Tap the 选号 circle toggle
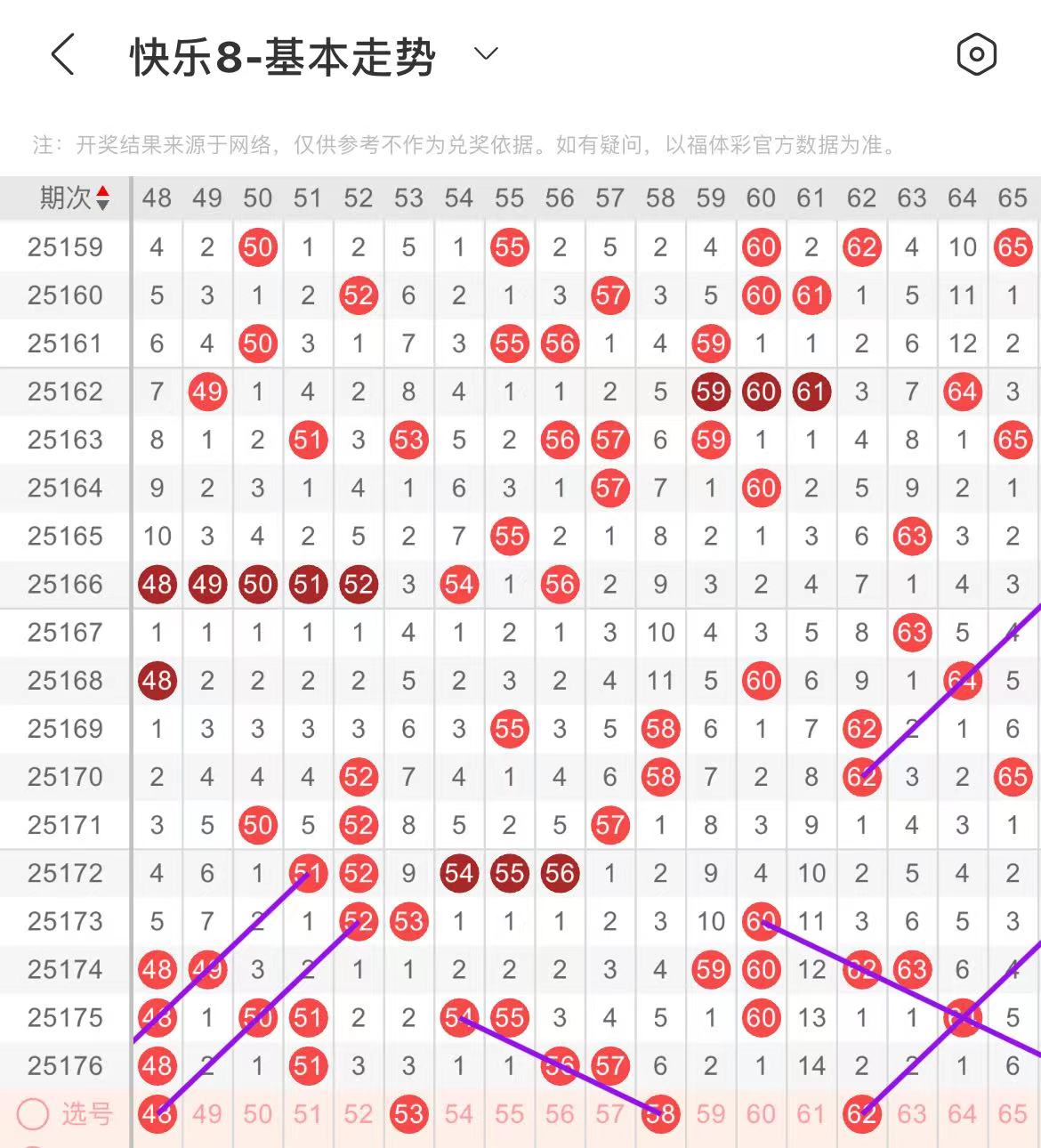Viewport: 1041px width, 1148px height. click(x=33, y=1114)
